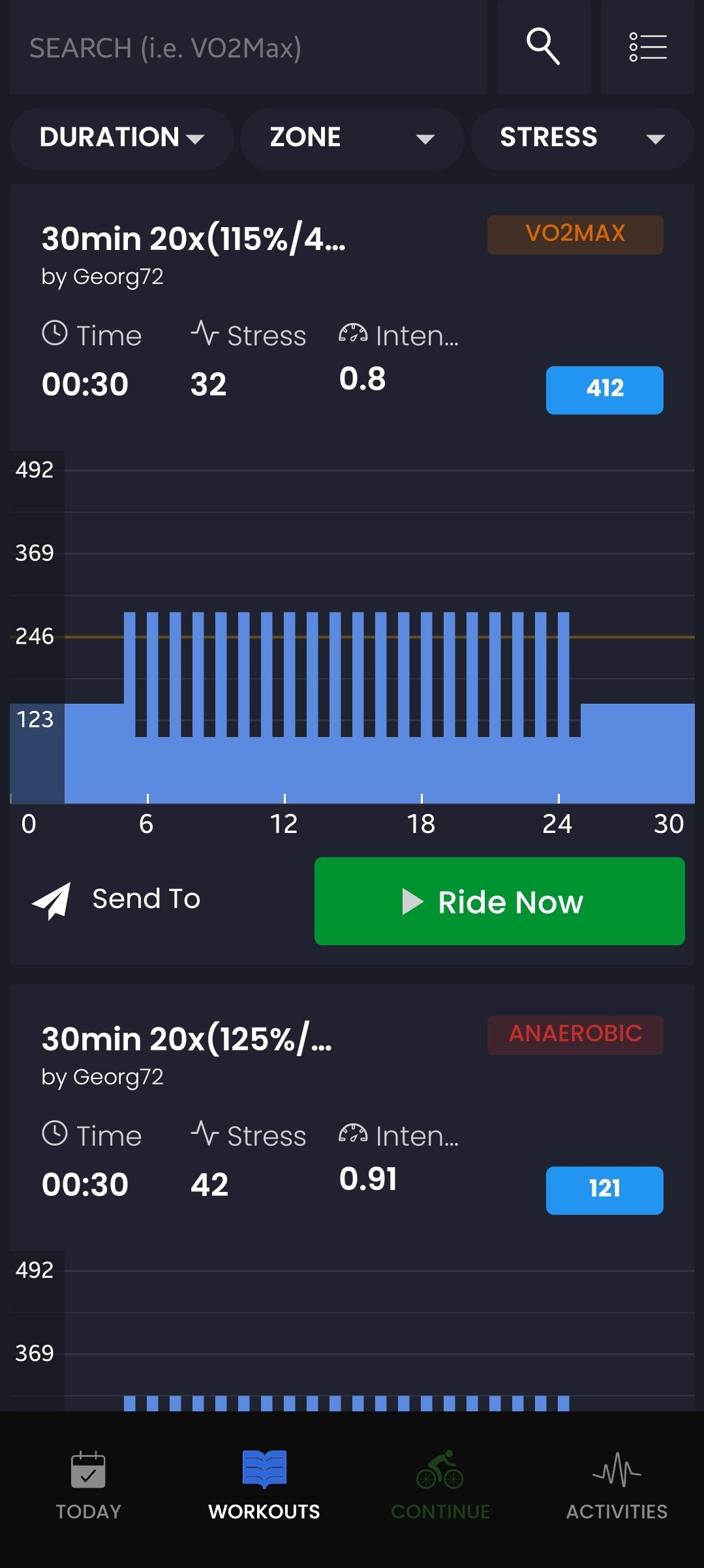Select the Workouts tab
Image resolution: width=704 pixels, height=1568 pixels.
264,1486
